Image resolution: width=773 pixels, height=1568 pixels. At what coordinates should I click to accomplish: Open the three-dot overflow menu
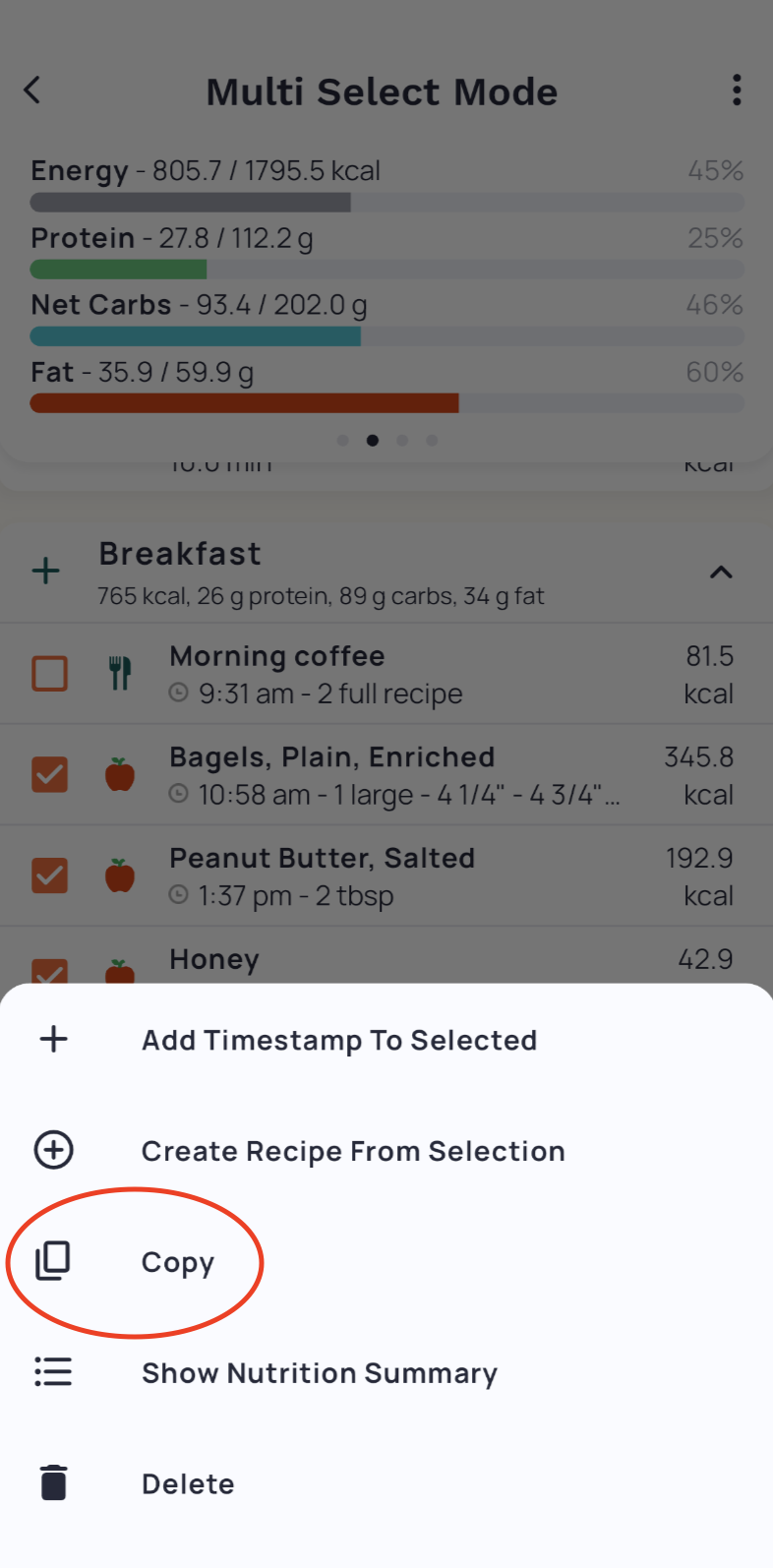737,90
